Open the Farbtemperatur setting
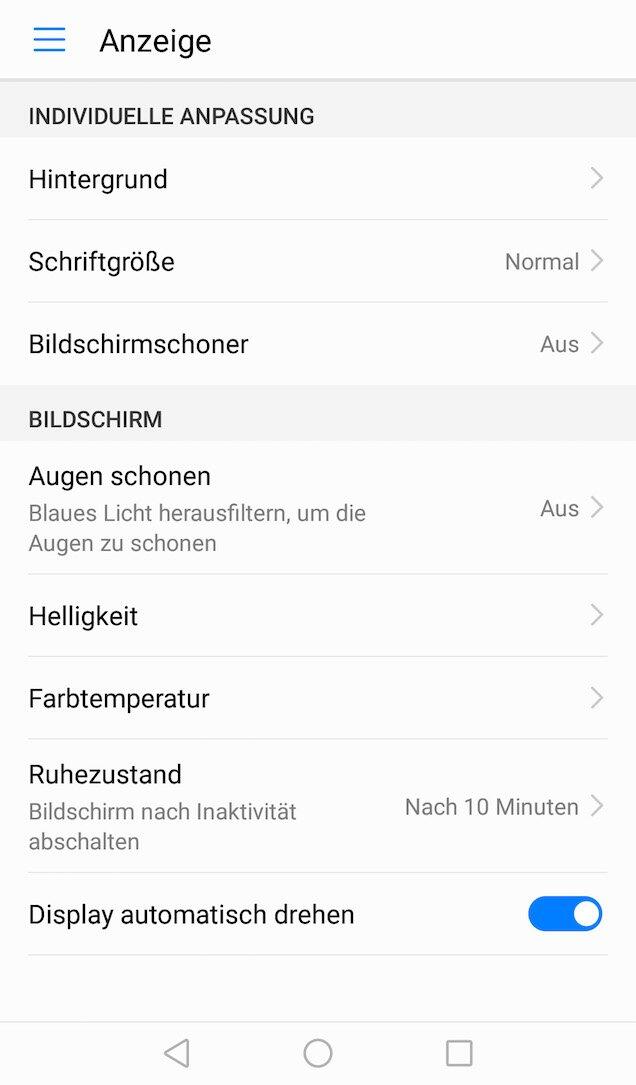This screenshot has height=1085, width=636. point(317,698)
